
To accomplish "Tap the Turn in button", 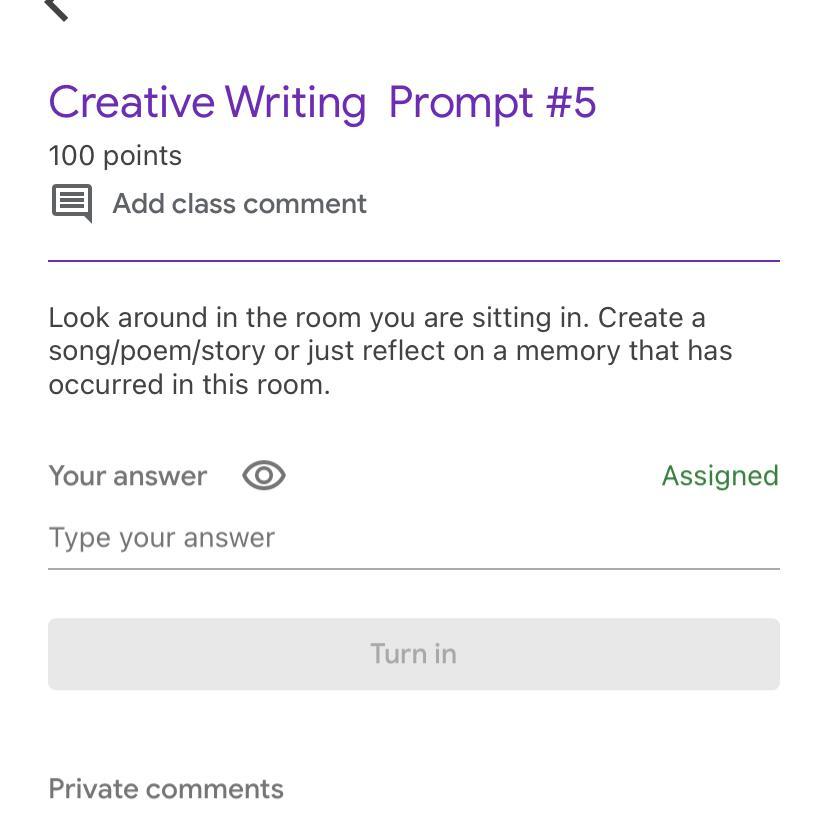I will 413,654.
